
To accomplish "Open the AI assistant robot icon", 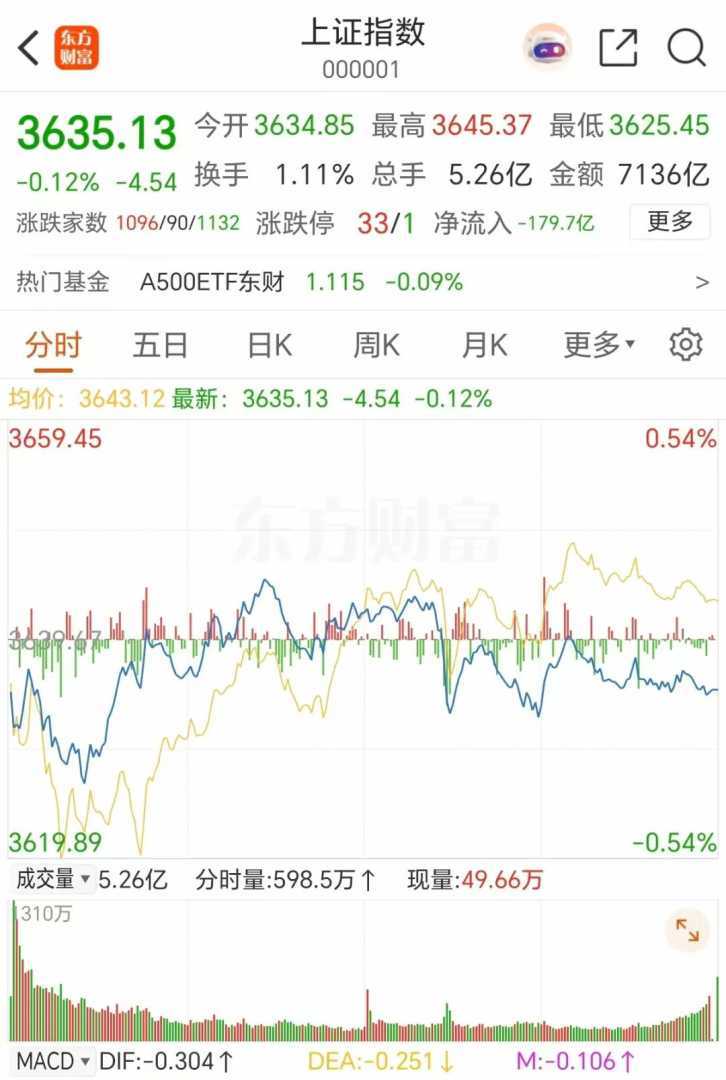I will pyautogui.click(x=548, y=47).
